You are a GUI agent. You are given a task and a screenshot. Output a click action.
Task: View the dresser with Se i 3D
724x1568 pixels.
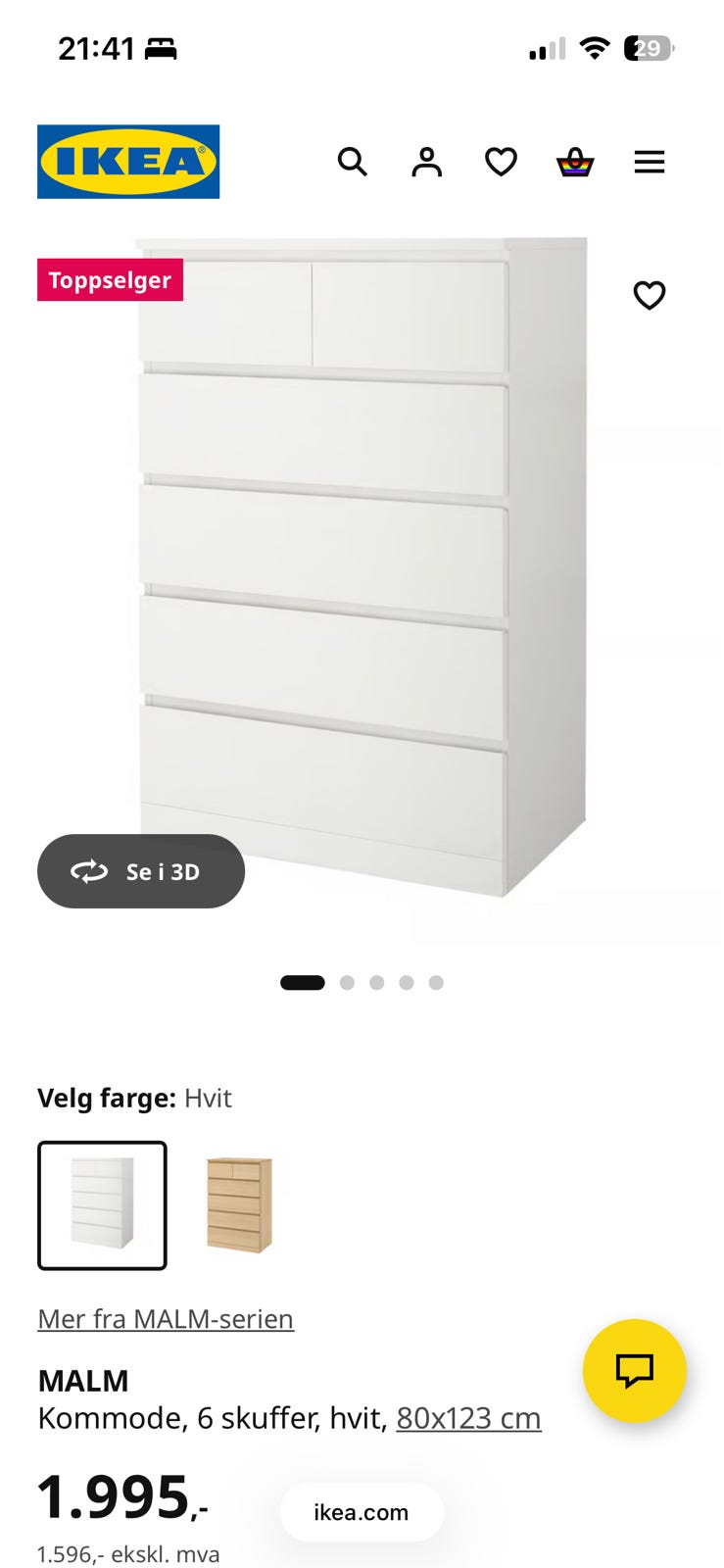tap(141, 871)
